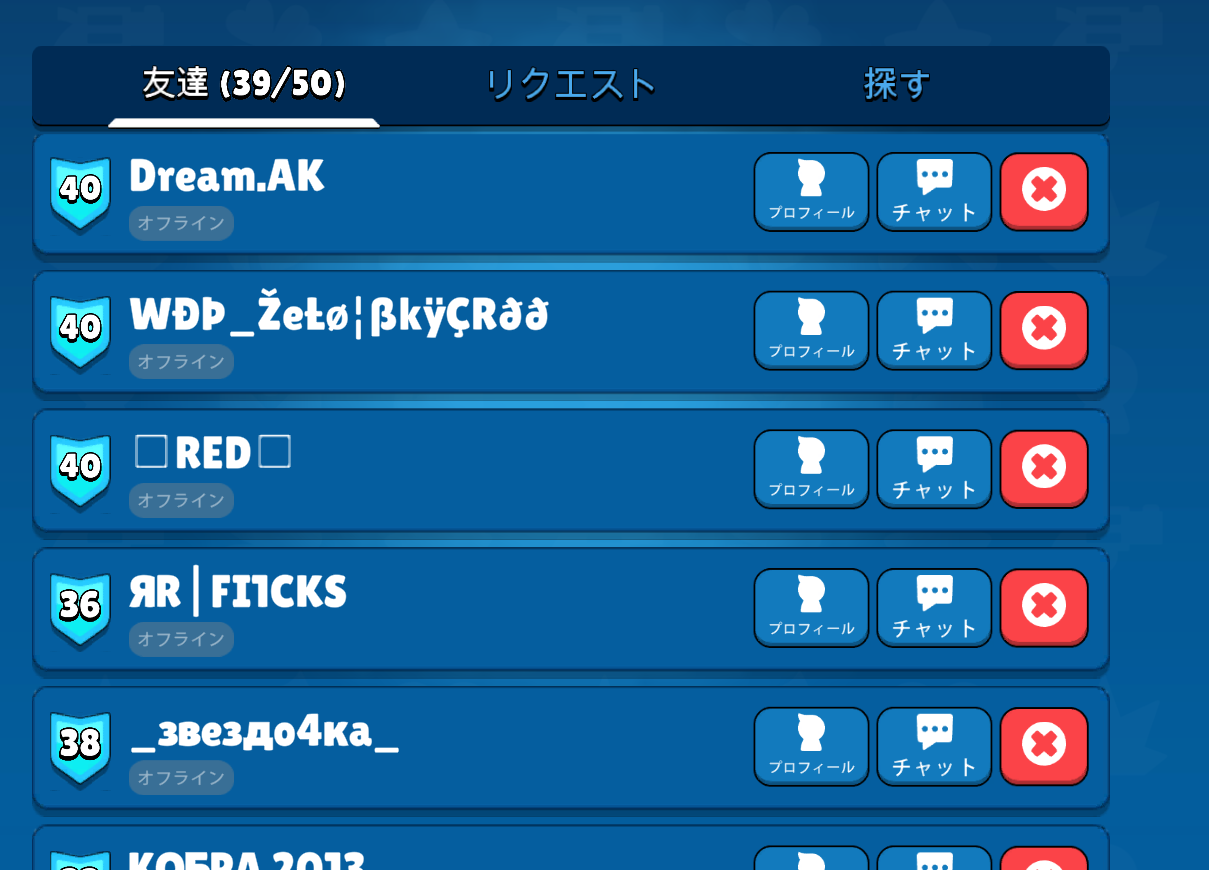Chat with the WÐÞ_ŽeŁø player
Image resolution: width=1209 pixels, height=870 pixels.
click(x=934, y=330)
